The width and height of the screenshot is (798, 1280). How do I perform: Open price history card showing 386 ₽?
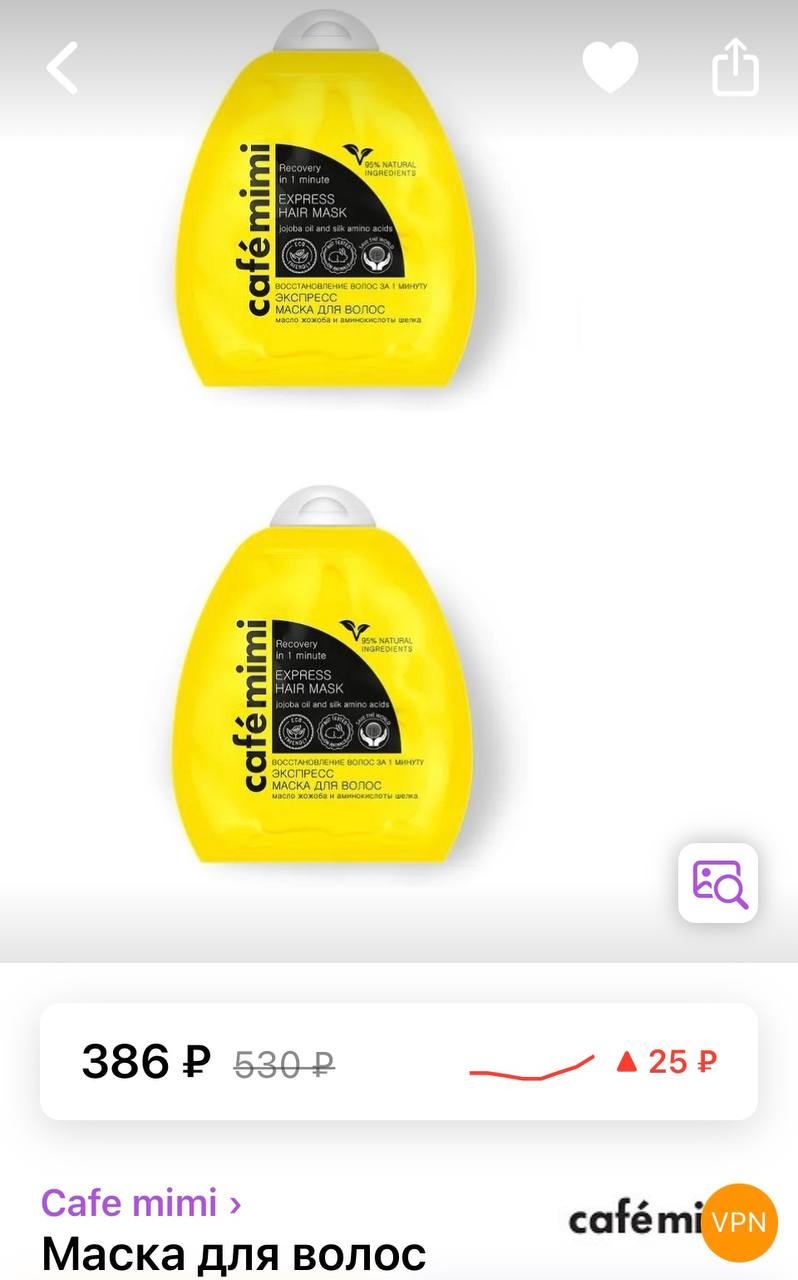(398, 1061)
